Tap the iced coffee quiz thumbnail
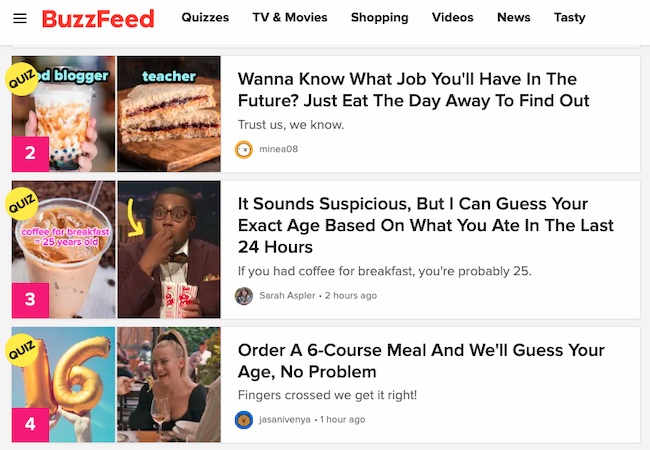 click(116, 249)
